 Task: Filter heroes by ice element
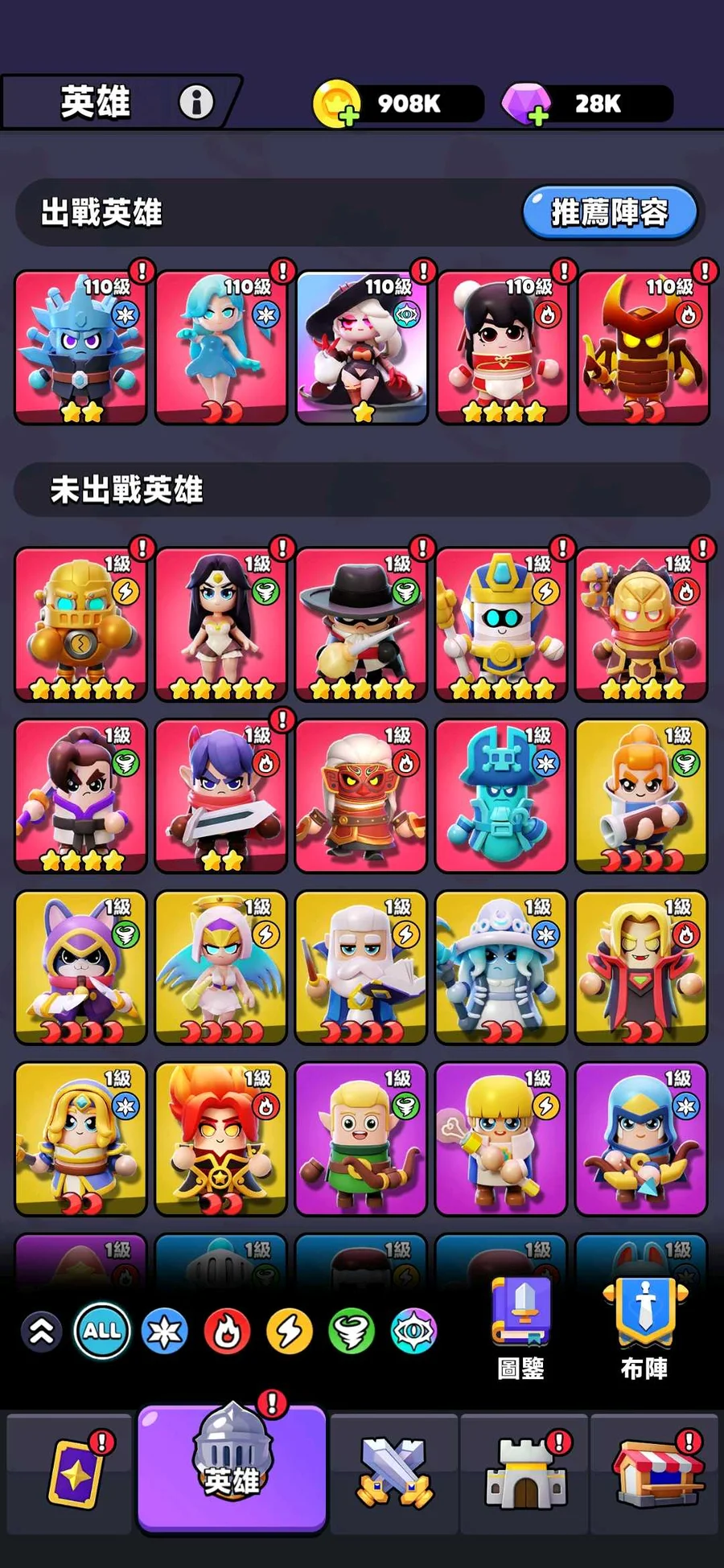[165, 1332]
